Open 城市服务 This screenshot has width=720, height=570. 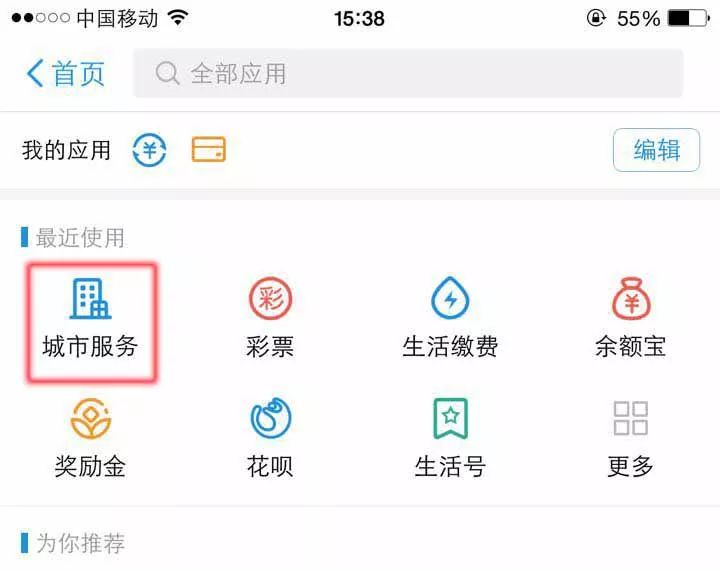pyautogui.click(x=90, y=320)
